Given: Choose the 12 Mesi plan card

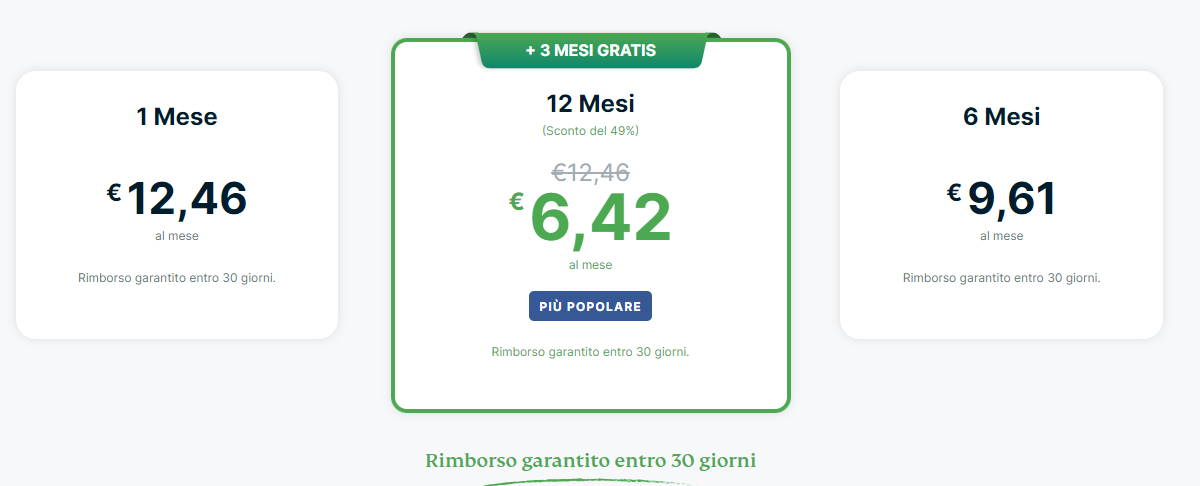Looking at the screenshot, I should point(590,225).
